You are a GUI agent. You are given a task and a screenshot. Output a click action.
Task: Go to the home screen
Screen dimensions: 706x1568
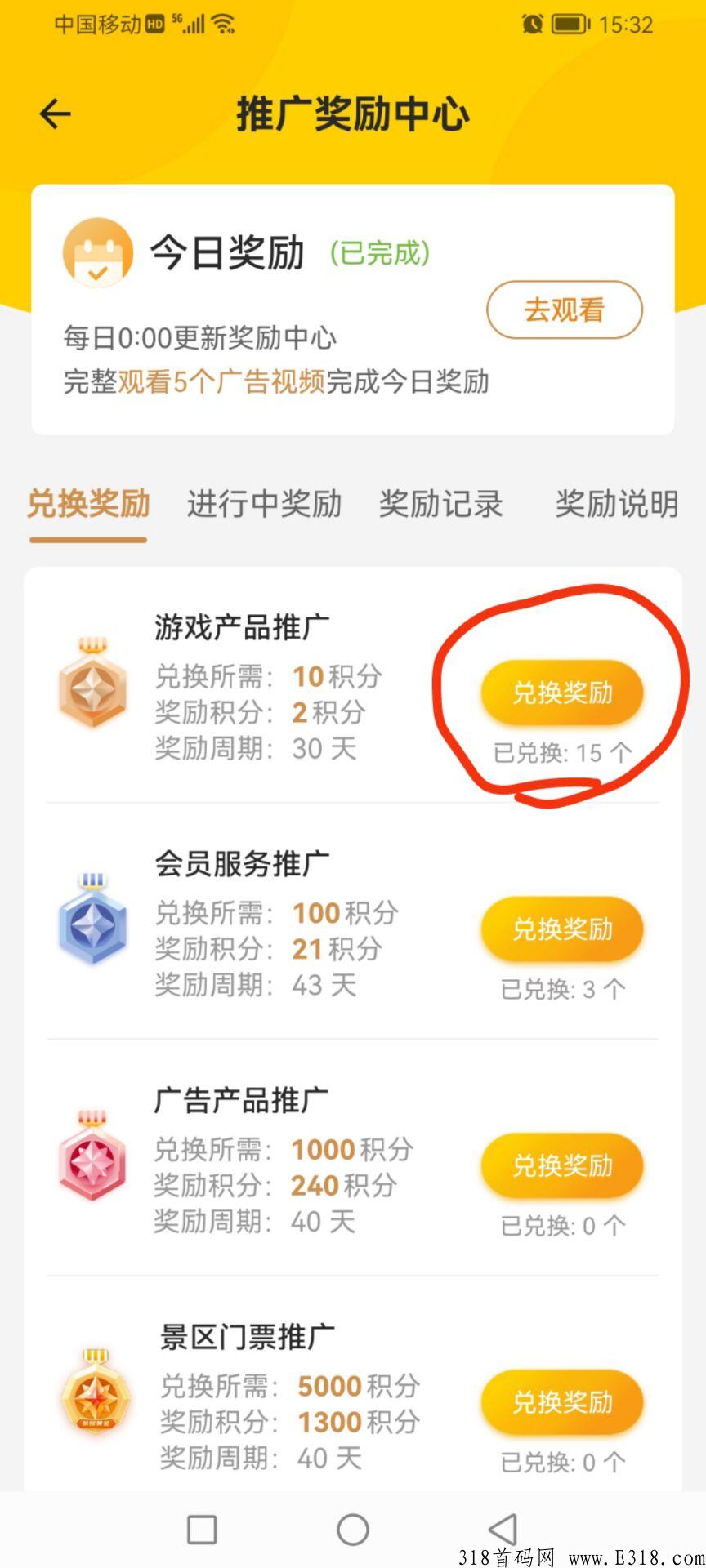pos(353,1529)
